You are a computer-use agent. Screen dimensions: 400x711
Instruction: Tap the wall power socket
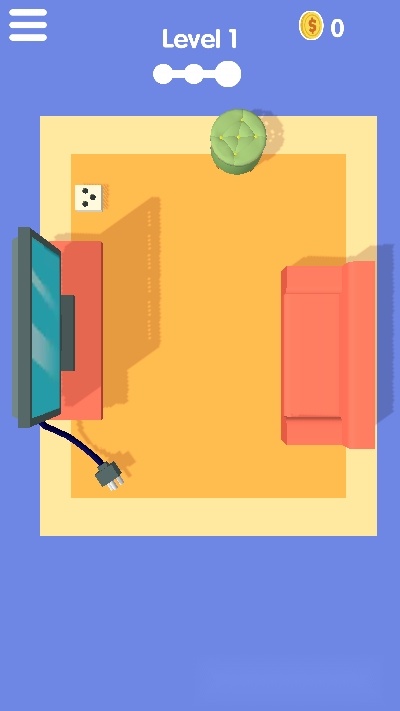[88, 197]
